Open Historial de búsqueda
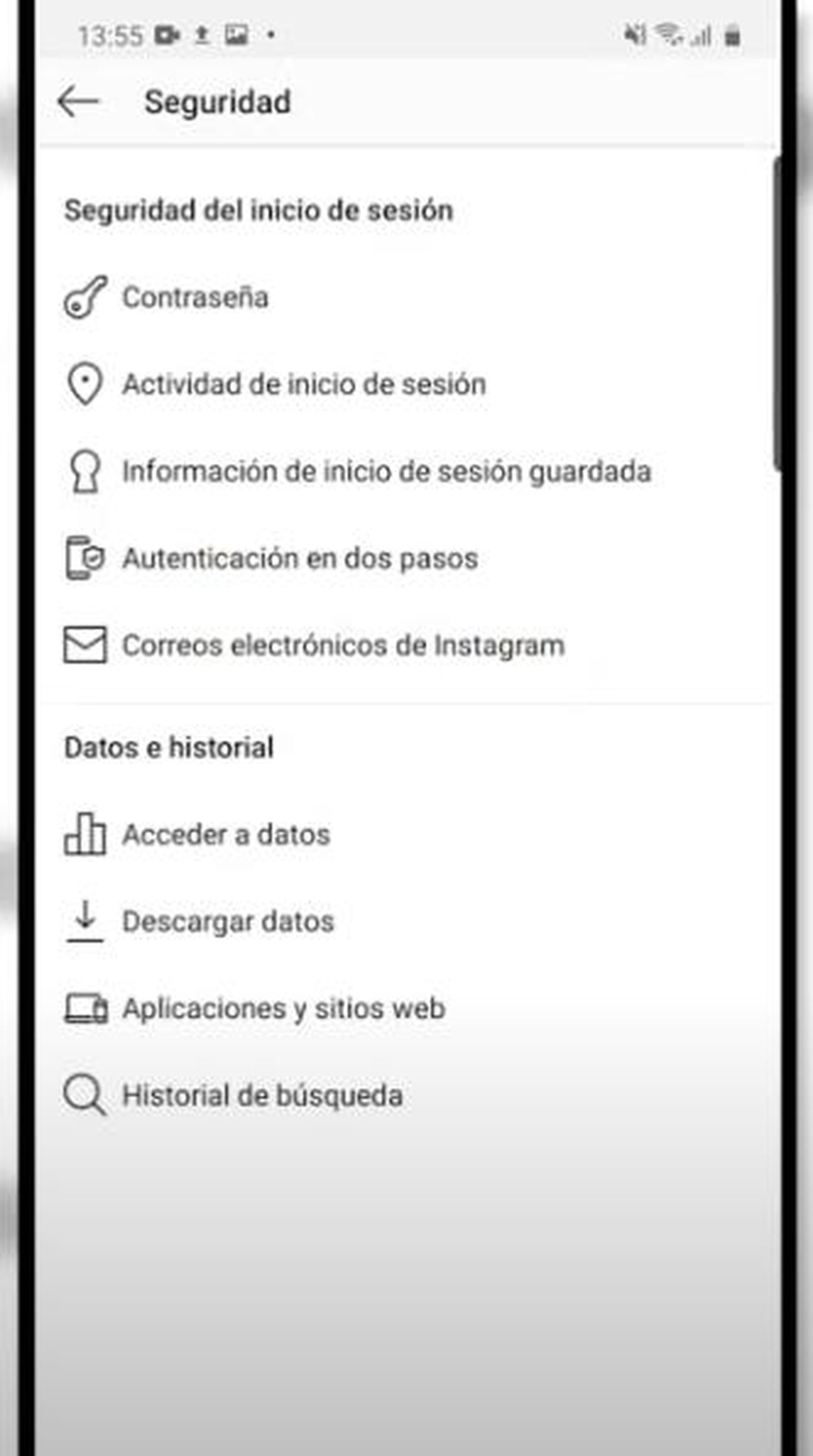This screenshot has height=1456, width=813. point(262,1095)
